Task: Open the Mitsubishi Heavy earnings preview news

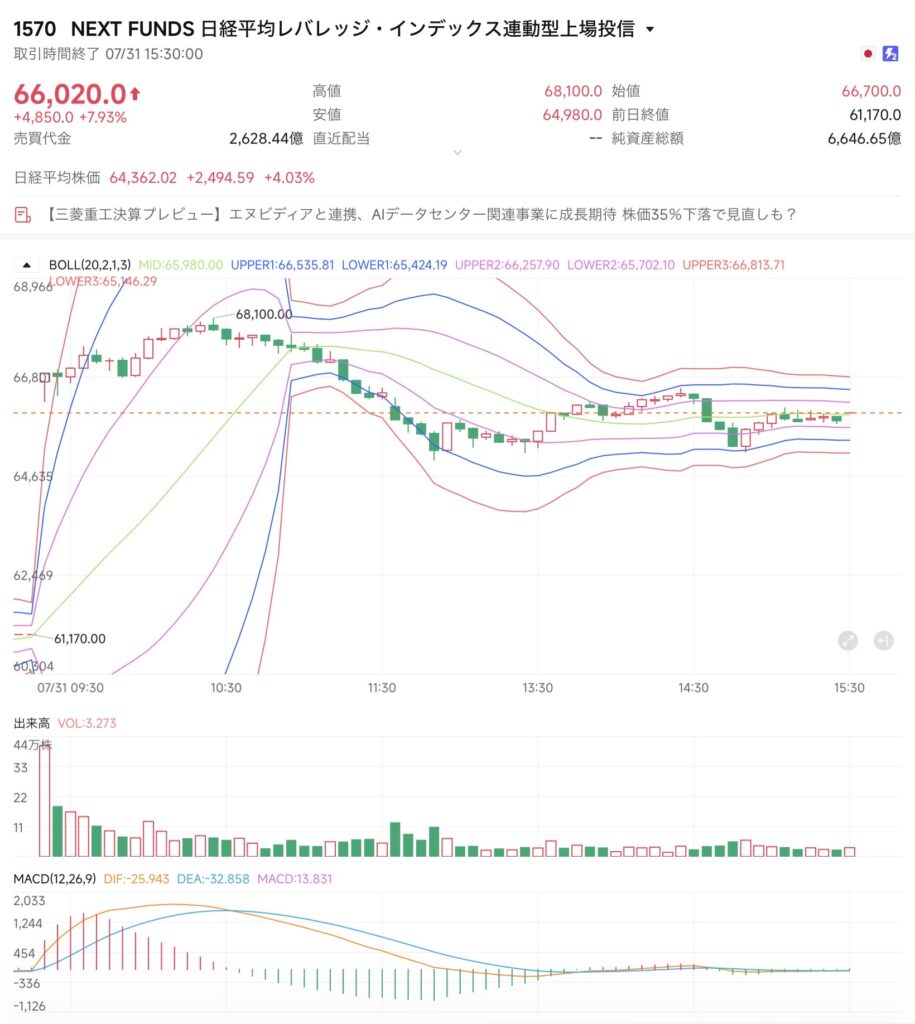Action: coord(405,214)
